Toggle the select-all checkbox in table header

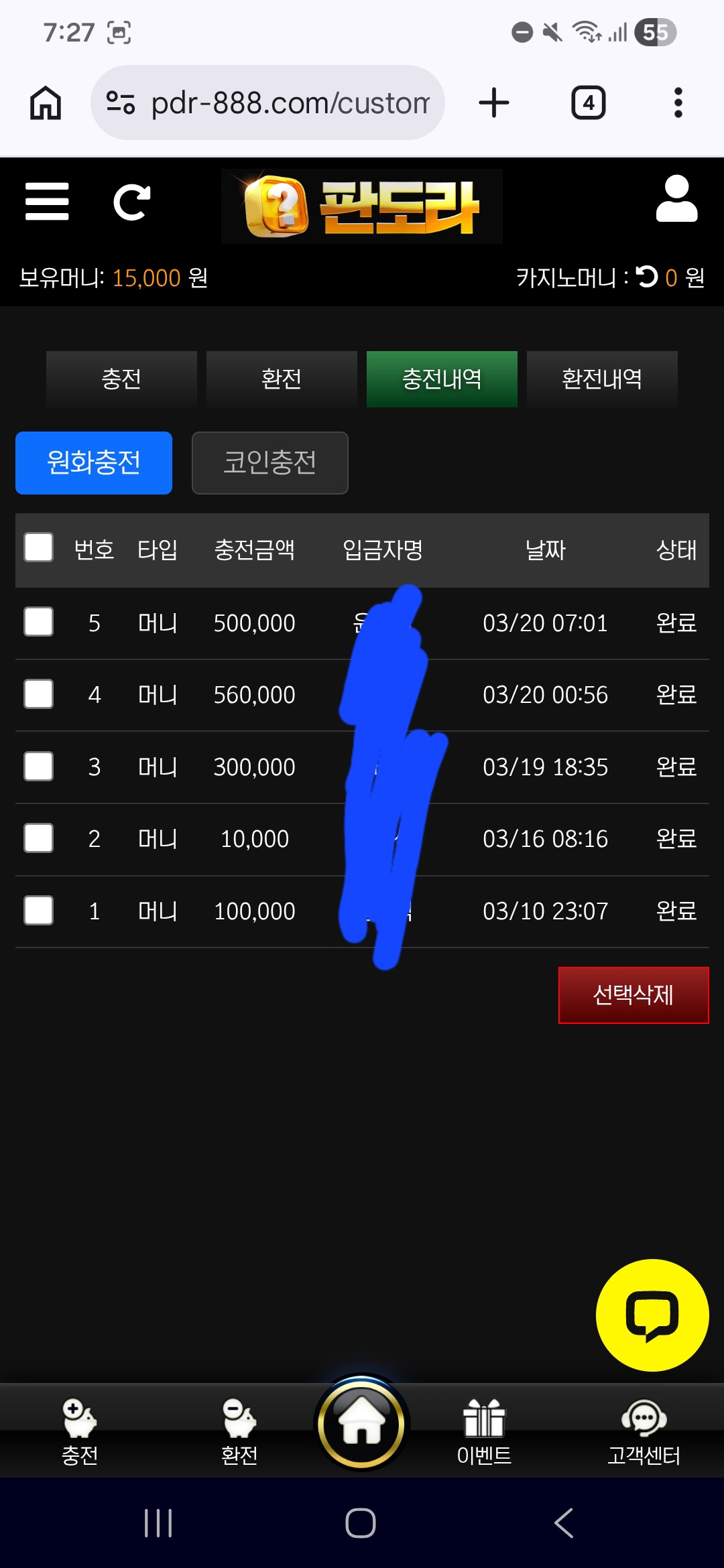(x=39, y=547)
